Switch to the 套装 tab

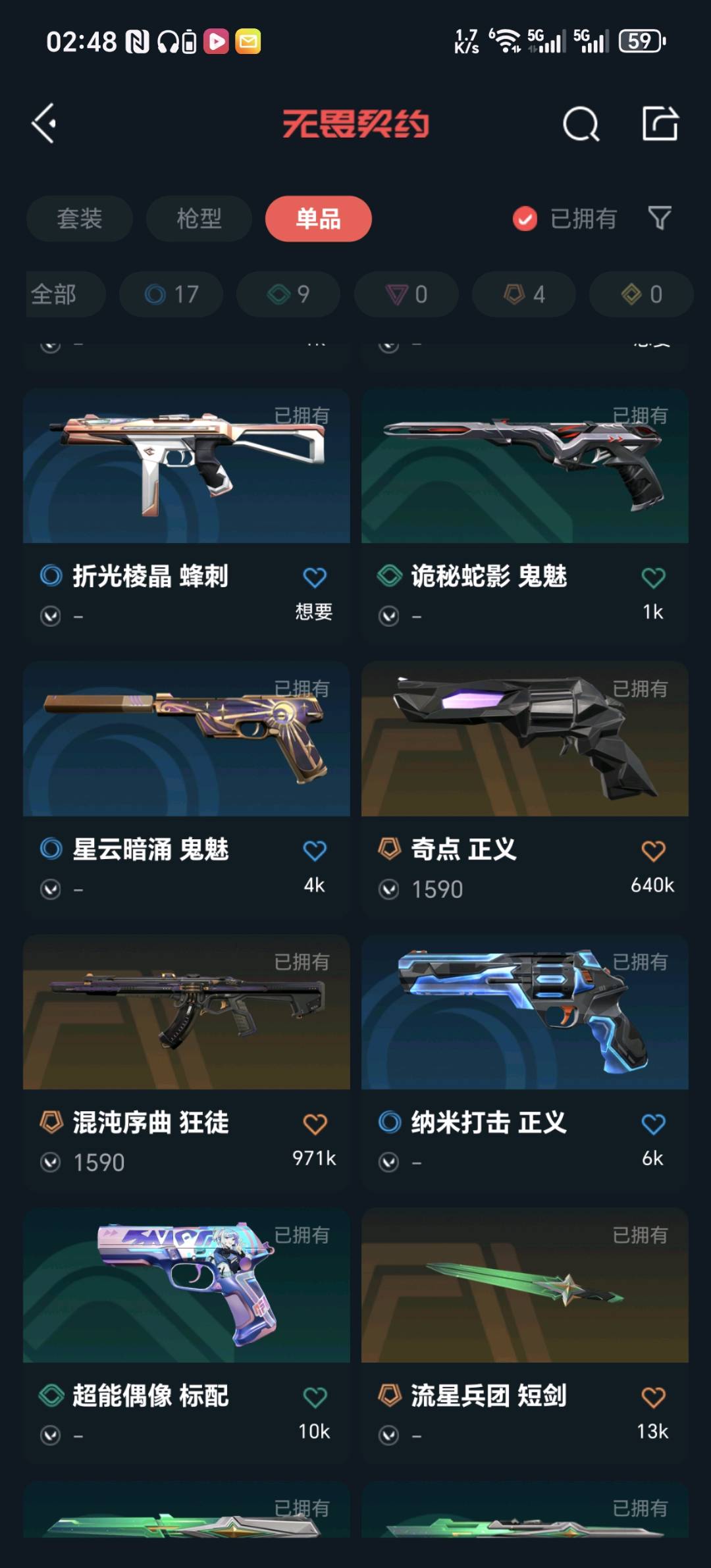pos(80,219)
